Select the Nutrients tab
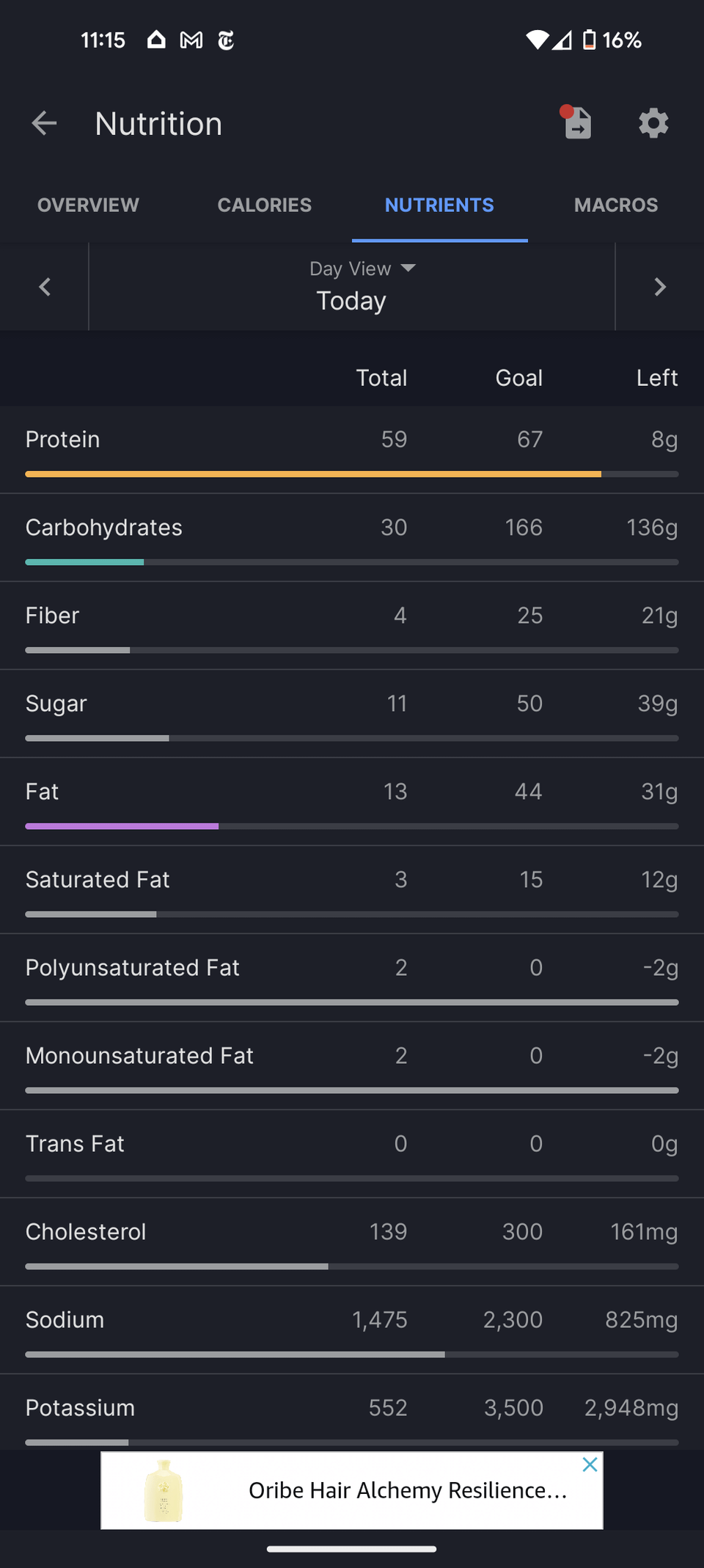 pyautogui.click(x=440, y=205)
